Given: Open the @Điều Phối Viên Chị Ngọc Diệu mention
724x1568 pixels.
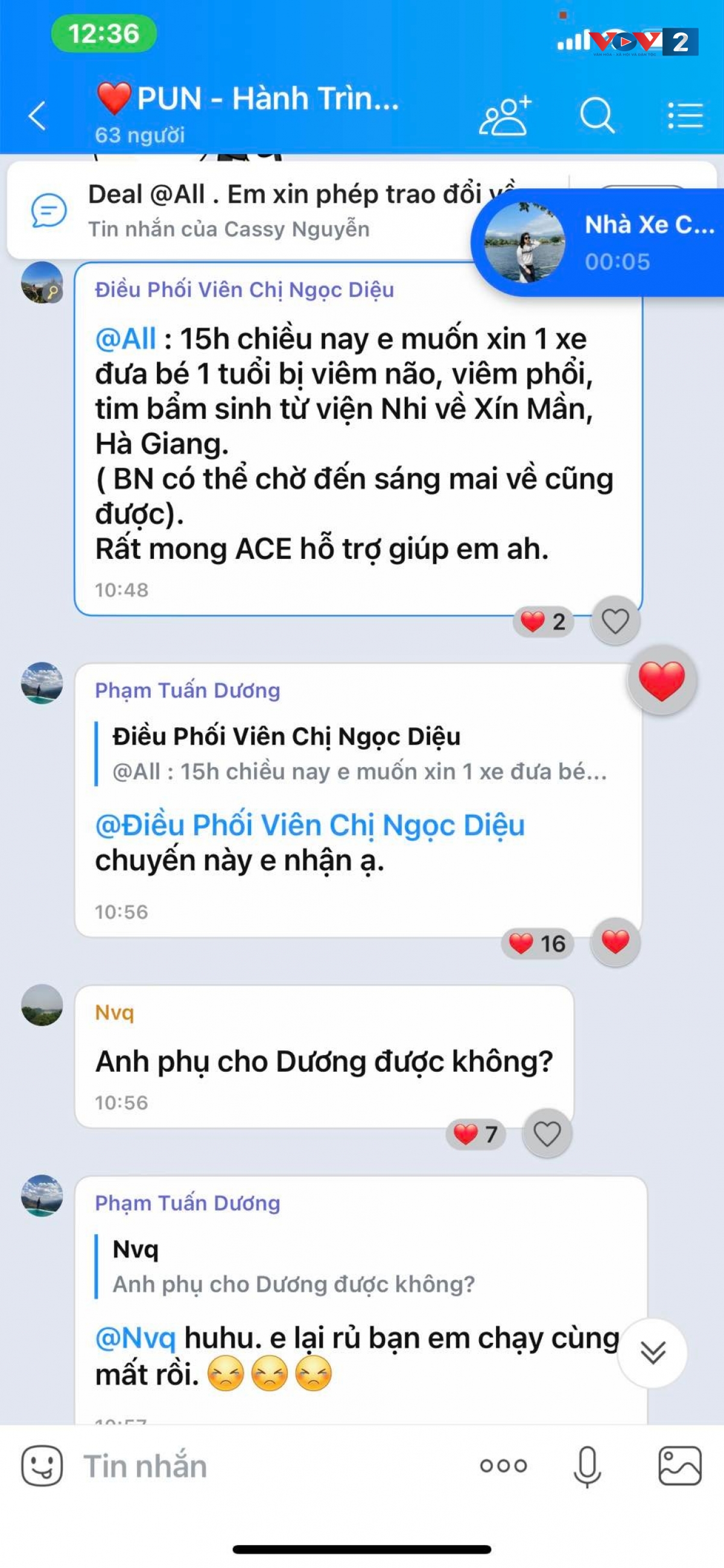Looking at the screenshot, I should click(x=310, y=826).
